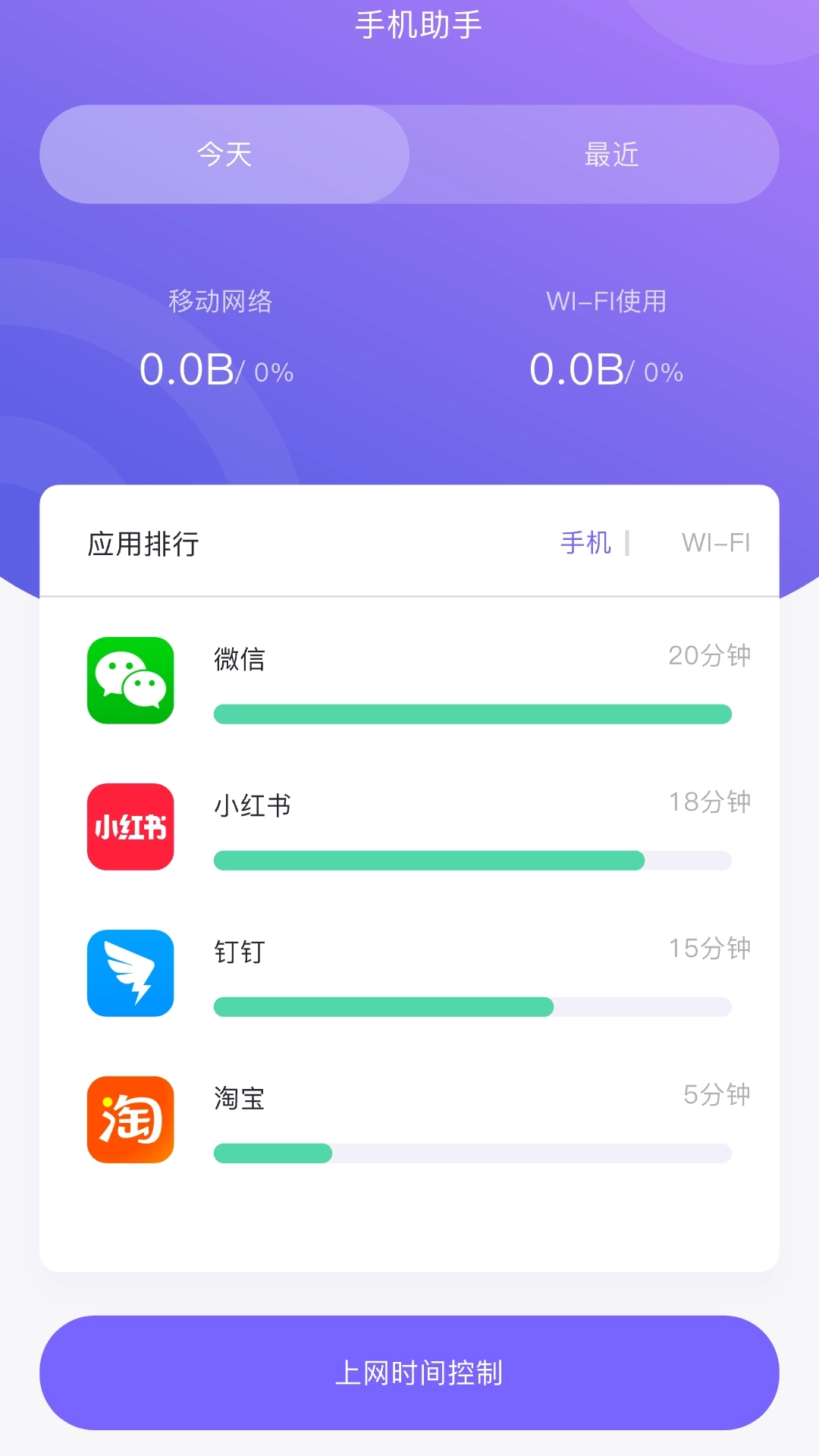Tap the 应用排行 panel title

[143, 543]
